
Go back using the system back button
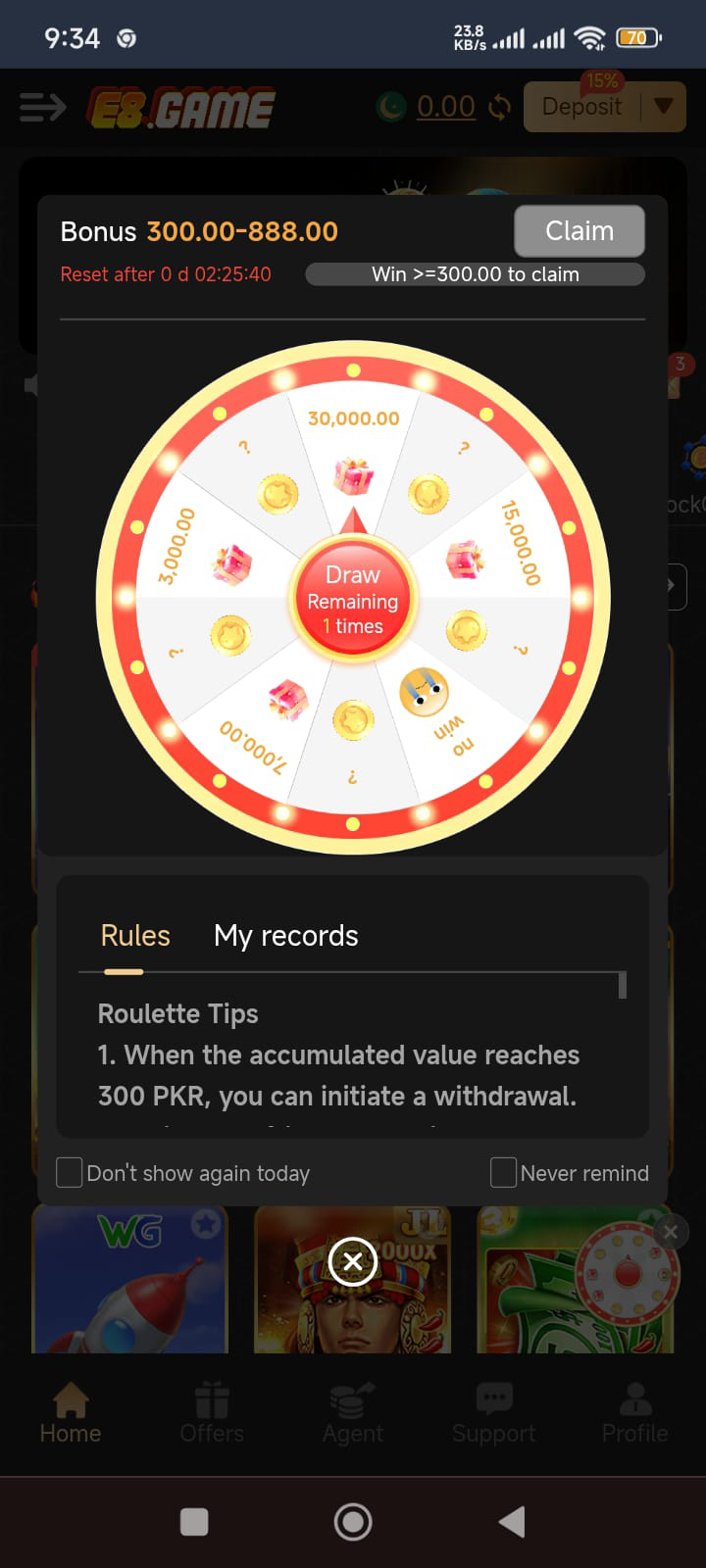pos(512,1521)
